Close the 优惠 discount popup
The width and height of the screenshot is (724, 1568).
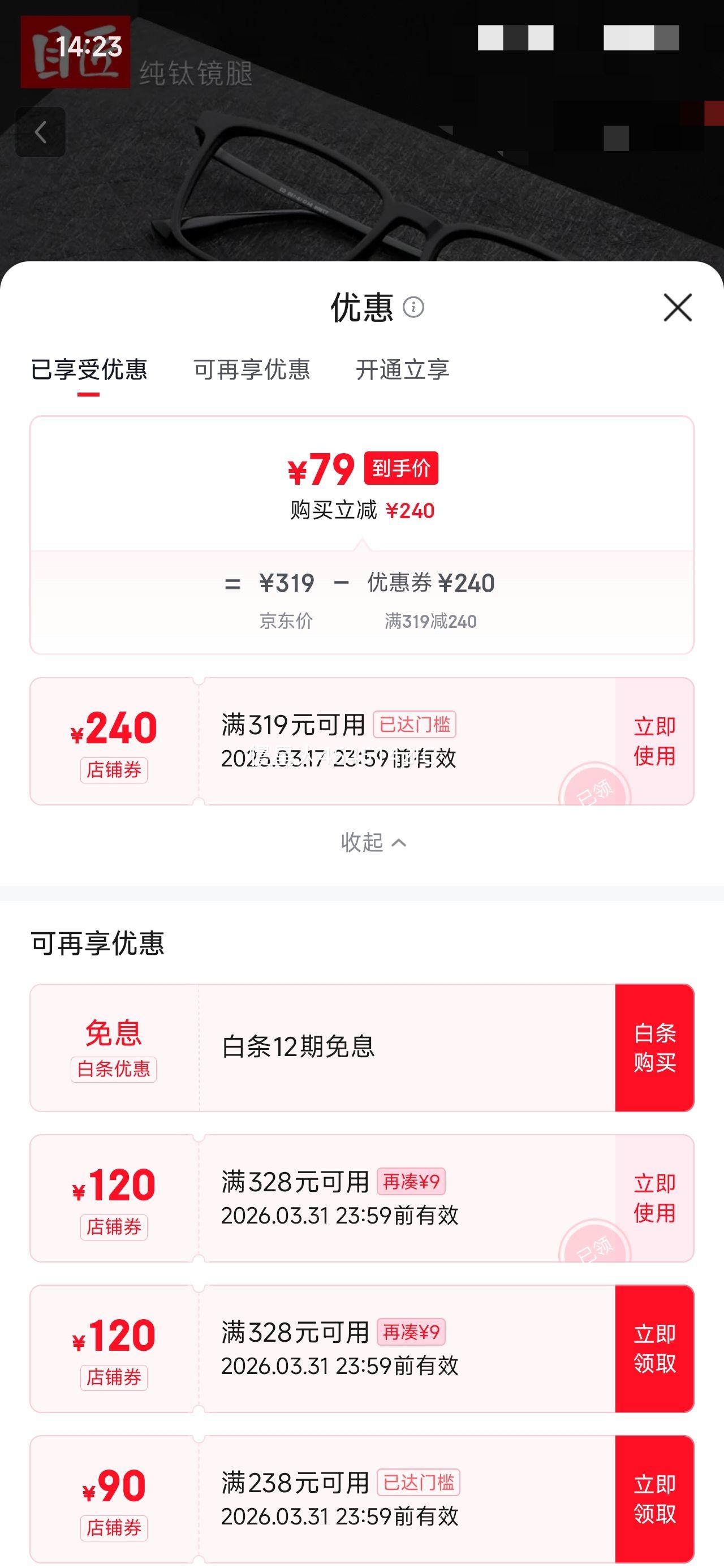678,307
